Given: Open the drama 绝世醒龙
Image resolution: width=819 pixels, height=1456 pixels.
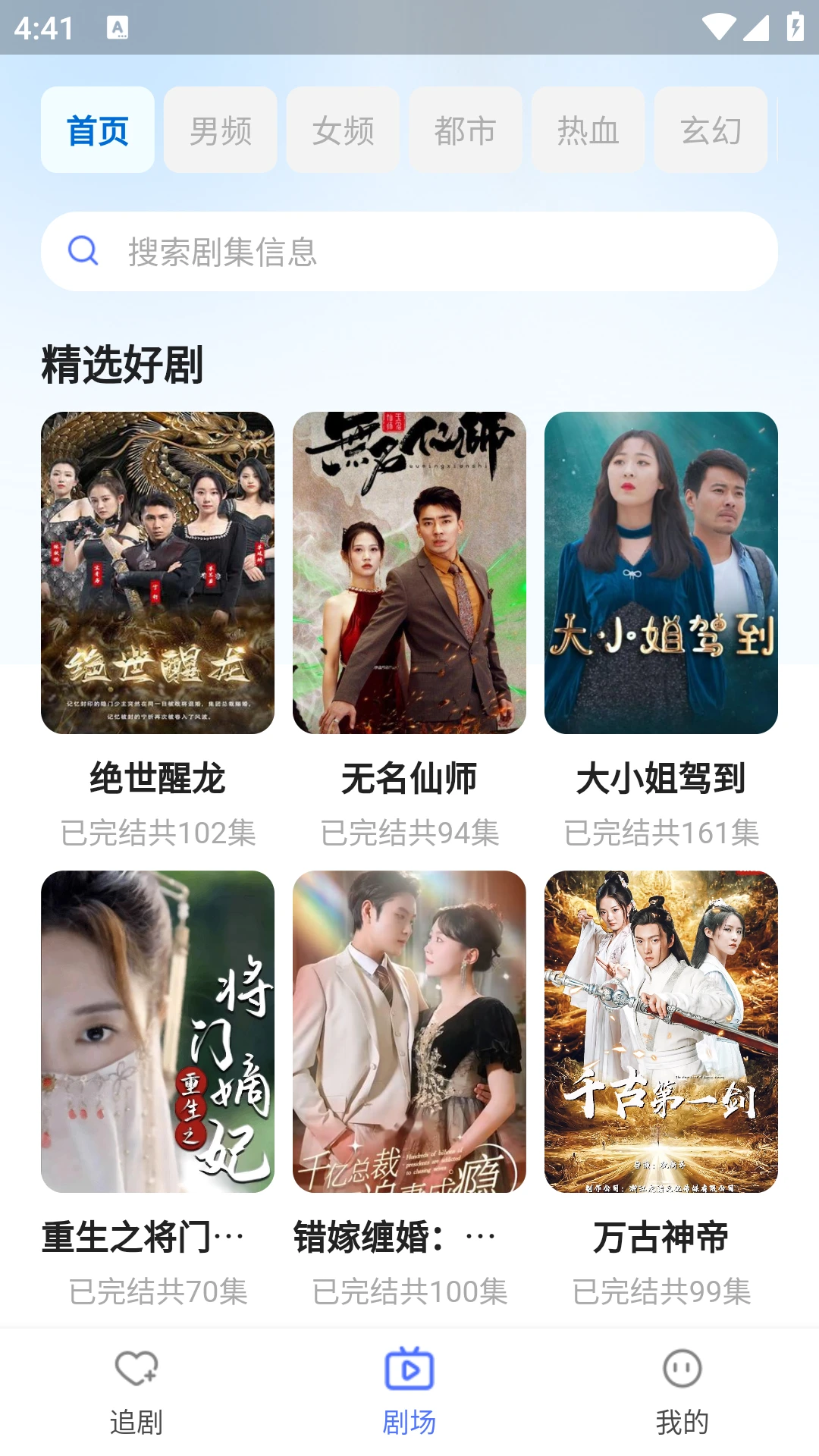Looking at the screenshot, I should pyautogui.click(x=158, y=573).
